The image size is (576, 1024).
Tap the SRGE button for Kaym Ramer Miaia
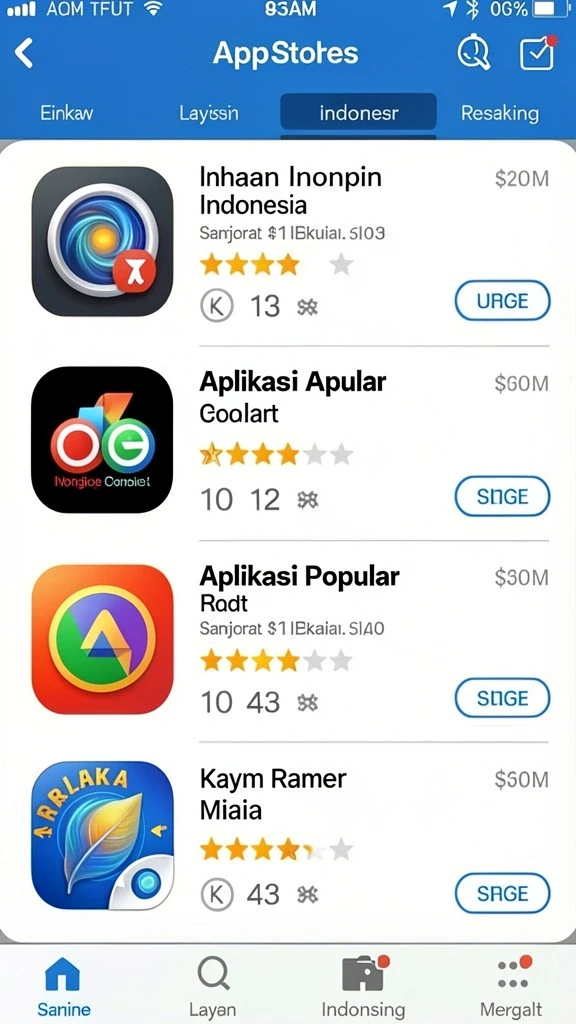(x=502, y=893)
